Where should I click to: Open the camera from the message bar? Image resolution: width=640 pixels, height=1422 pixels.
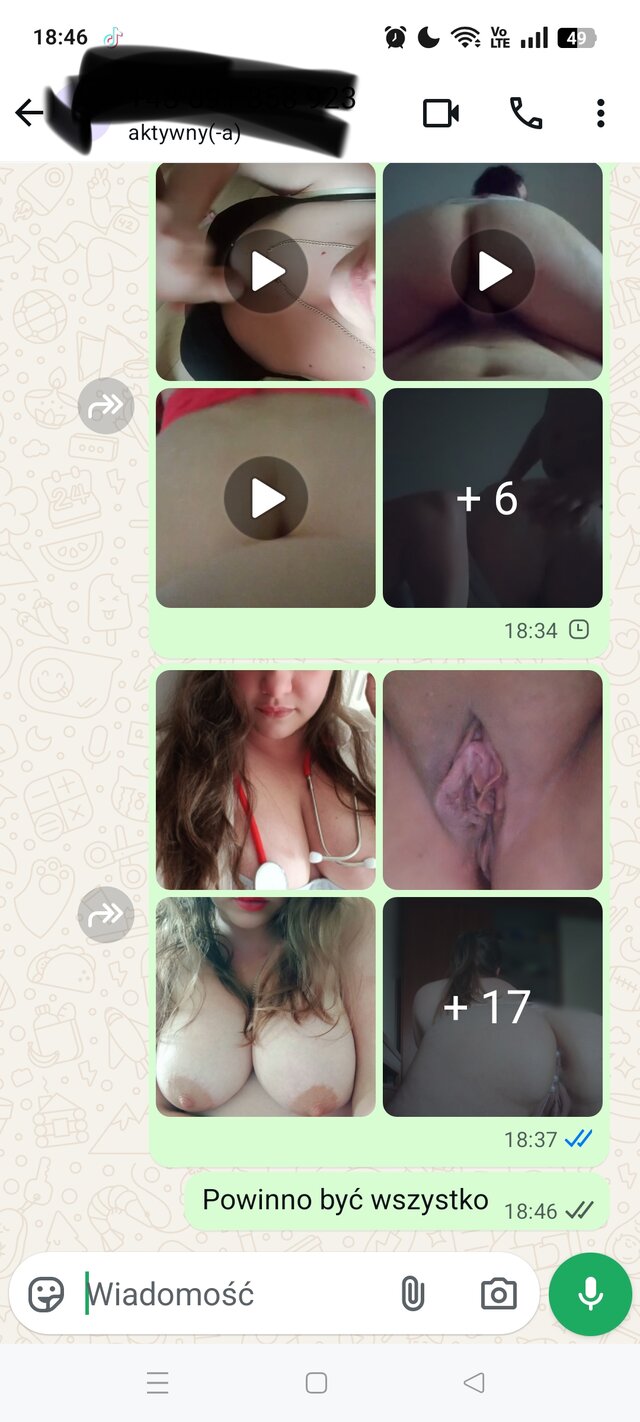click(x=498, y=1294)
